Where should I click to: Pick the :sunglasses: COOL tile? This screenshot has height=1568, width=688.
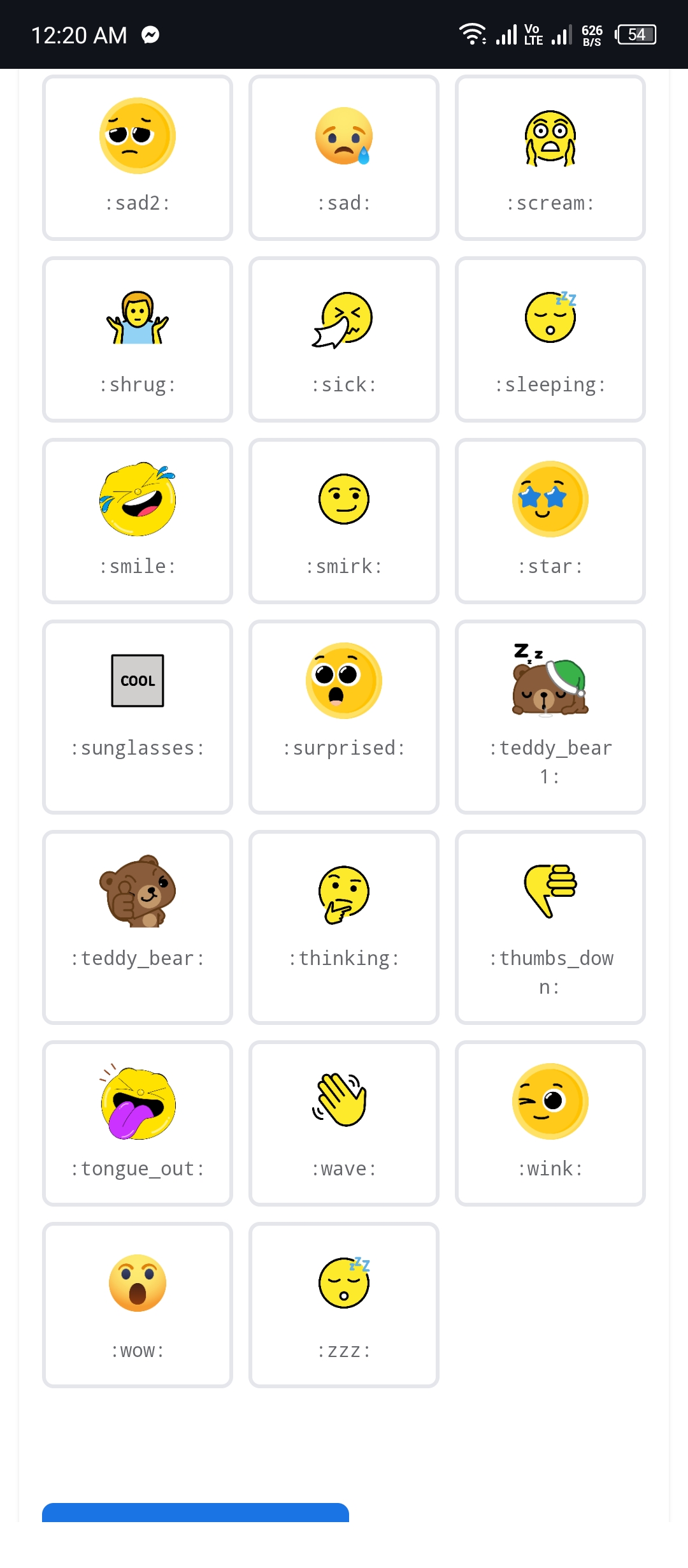pyautogui.click(x=138, y=716)
